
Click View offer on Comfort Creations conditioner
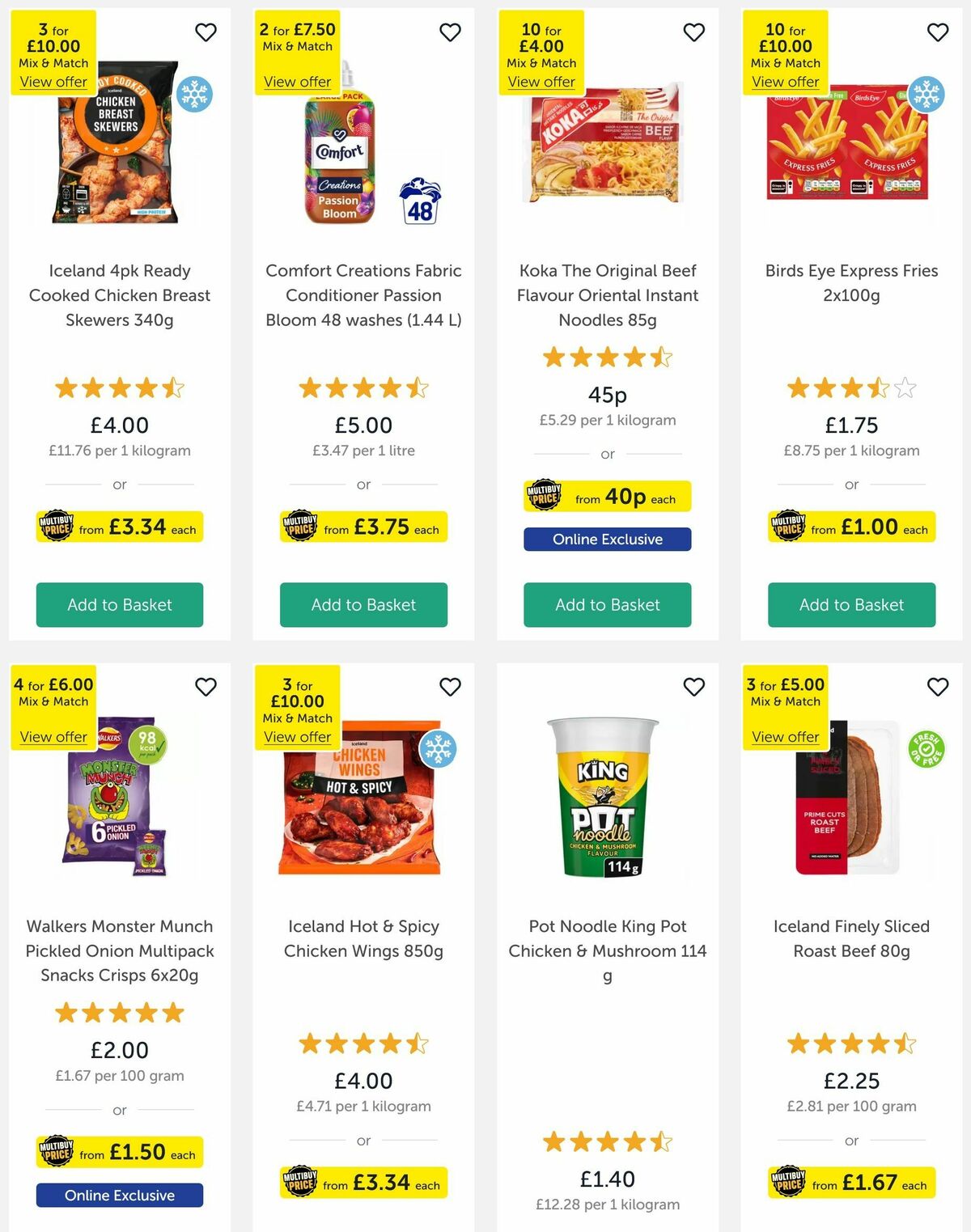(296, 82)
